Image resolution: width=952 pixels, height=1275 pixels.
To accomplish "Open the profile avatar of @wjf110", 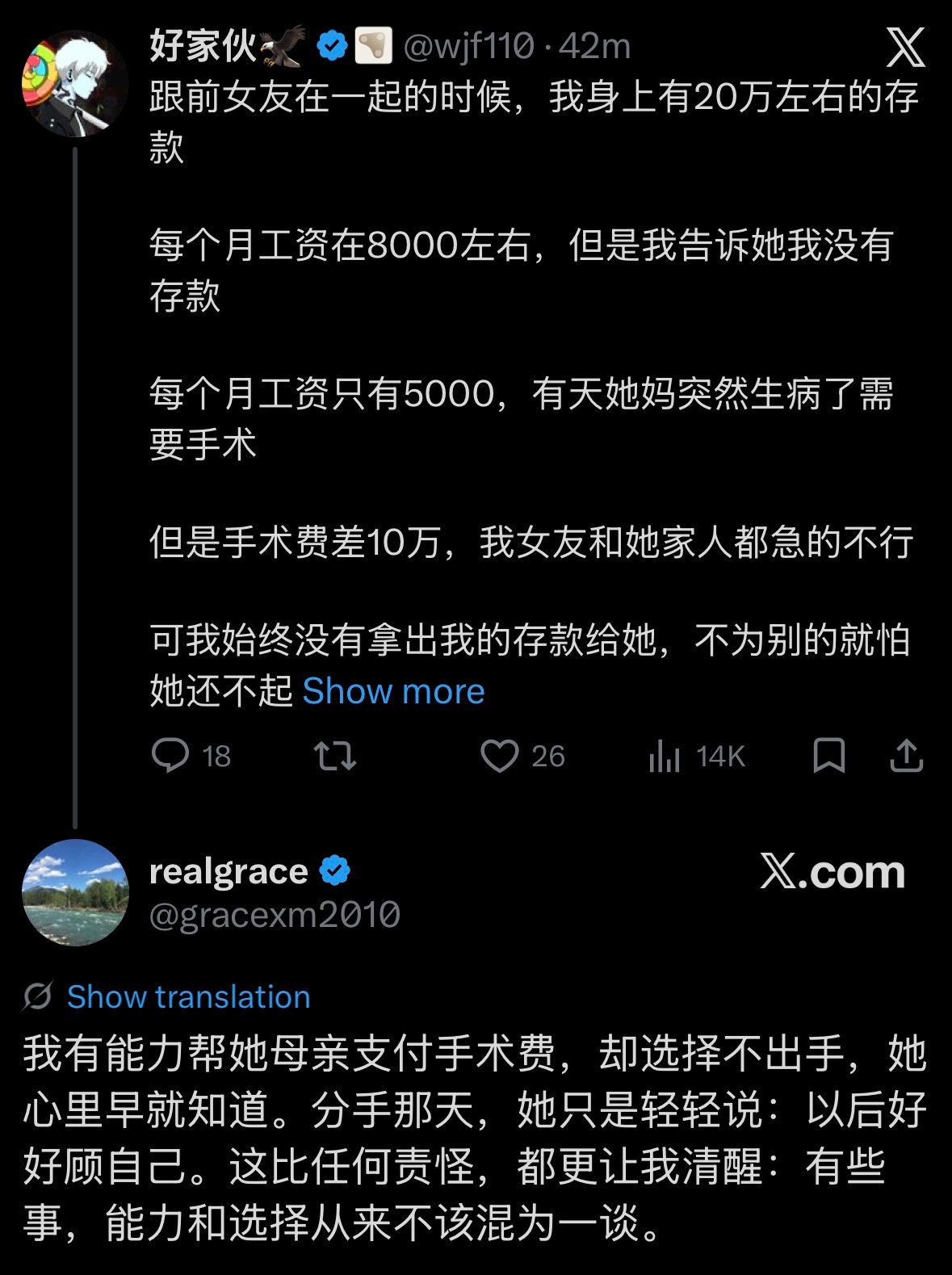I will click(x=75, y=83).
